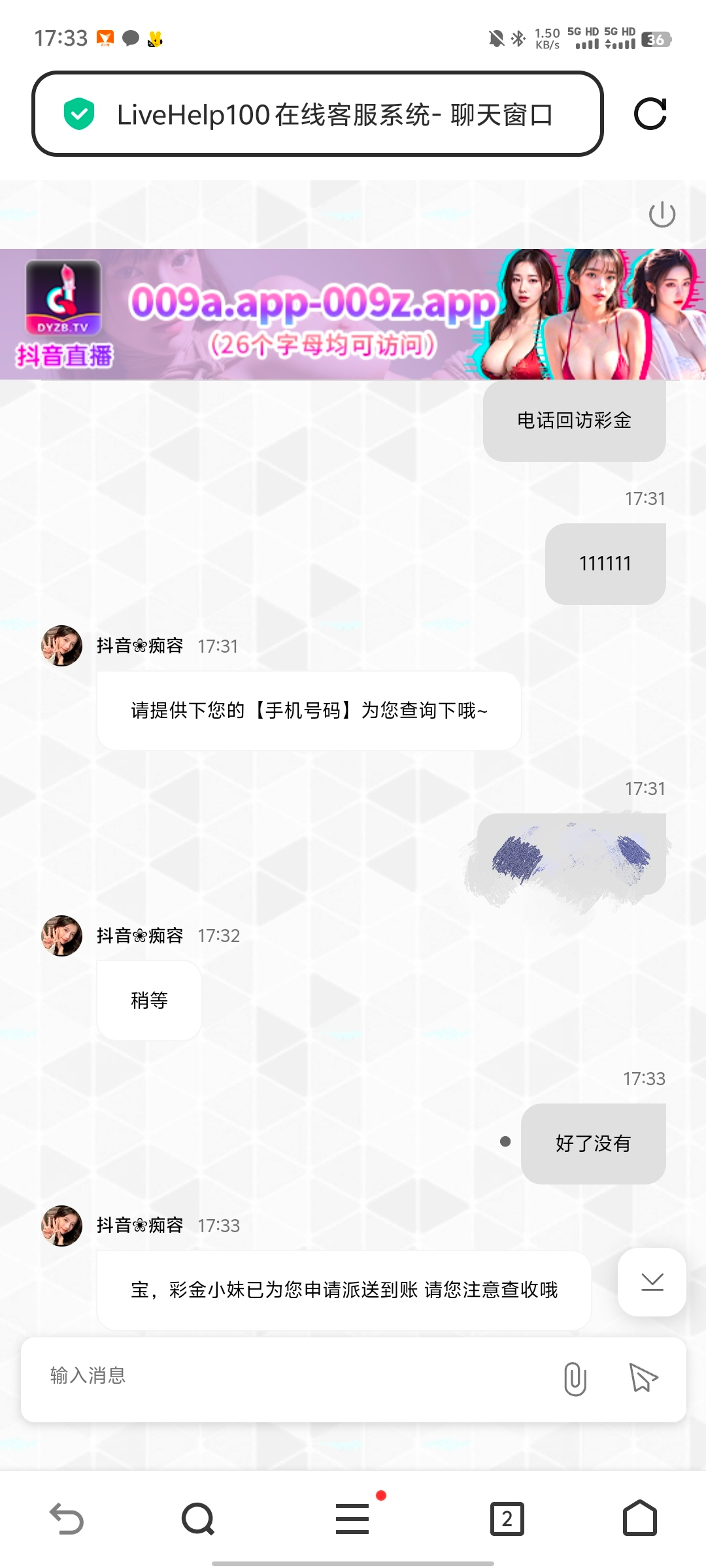Screen dimensions: 706x1568
Task: Go back using the browser back arrow
Action: click(x=67, y=1518)
